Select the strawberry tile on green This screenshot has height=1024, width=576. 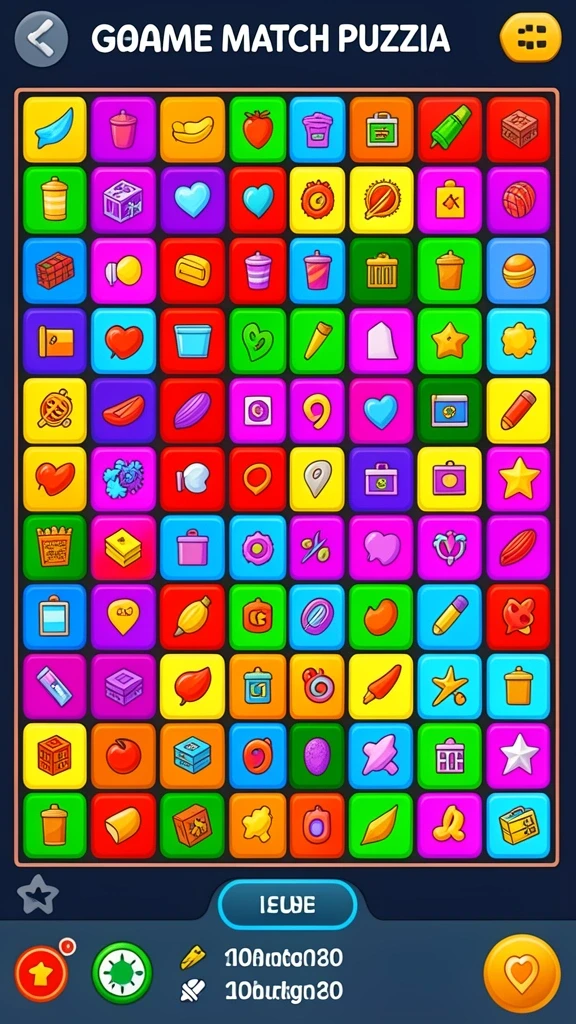257,129
